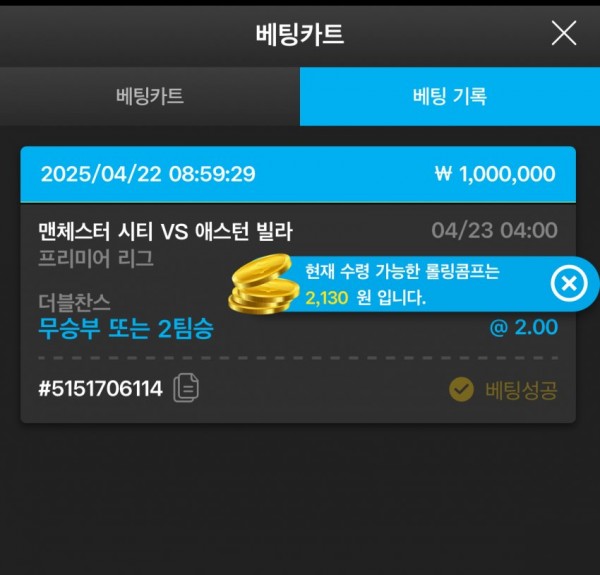
Task: Switch to the 베팅카트 tab
Action: click(x=150, y=97)
